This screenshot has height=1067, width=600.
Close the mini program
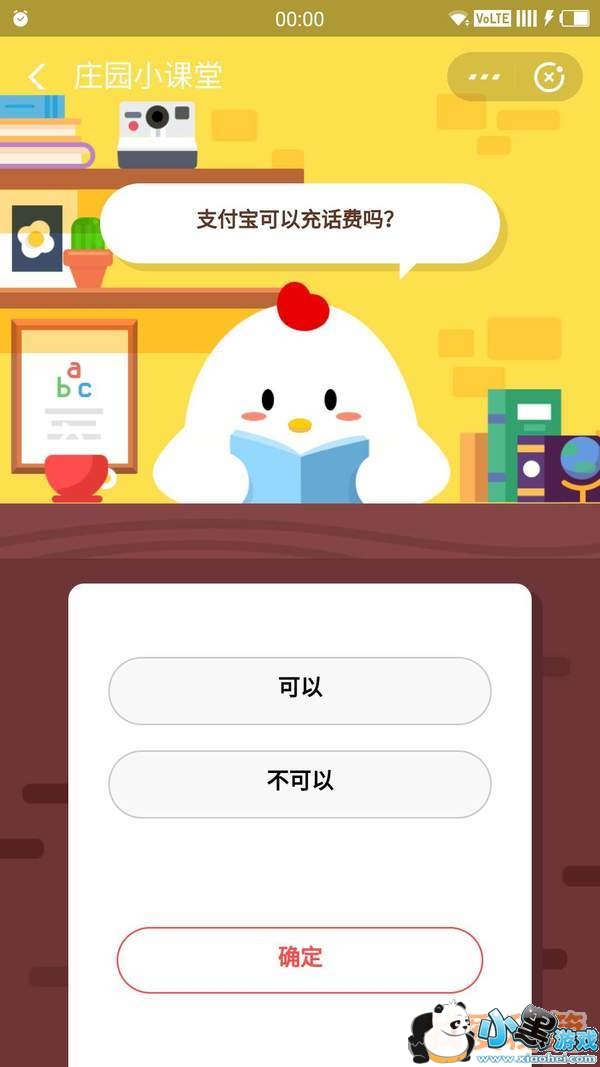click(549, 77)
